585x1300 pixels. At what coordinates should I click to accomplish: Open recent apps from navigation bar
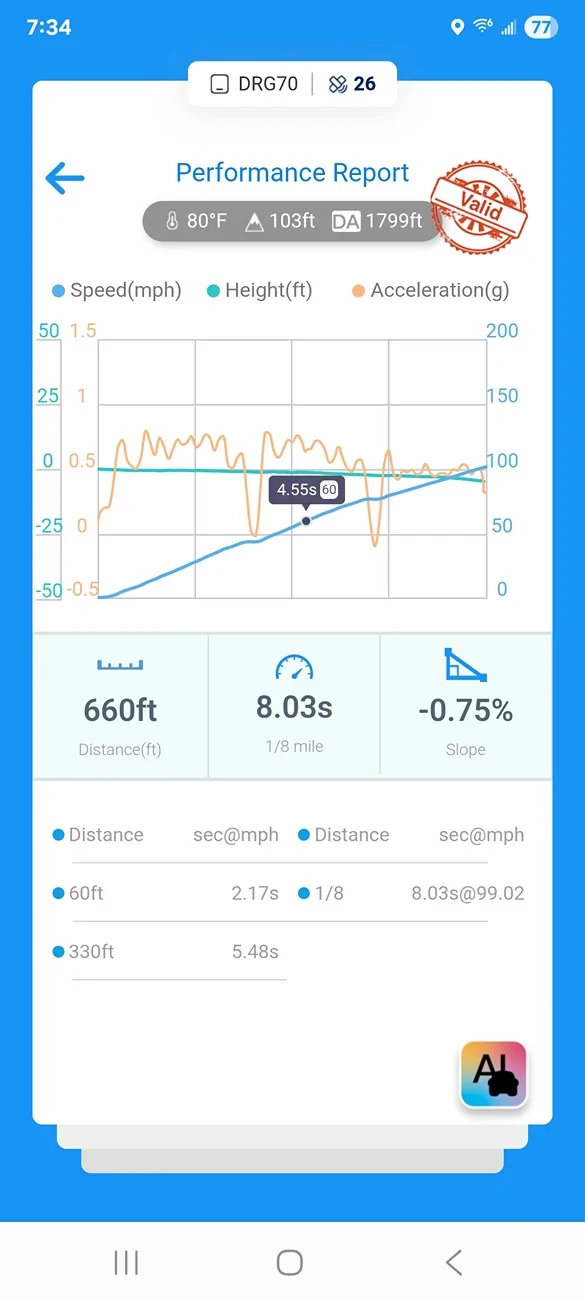coord(126,1263)
